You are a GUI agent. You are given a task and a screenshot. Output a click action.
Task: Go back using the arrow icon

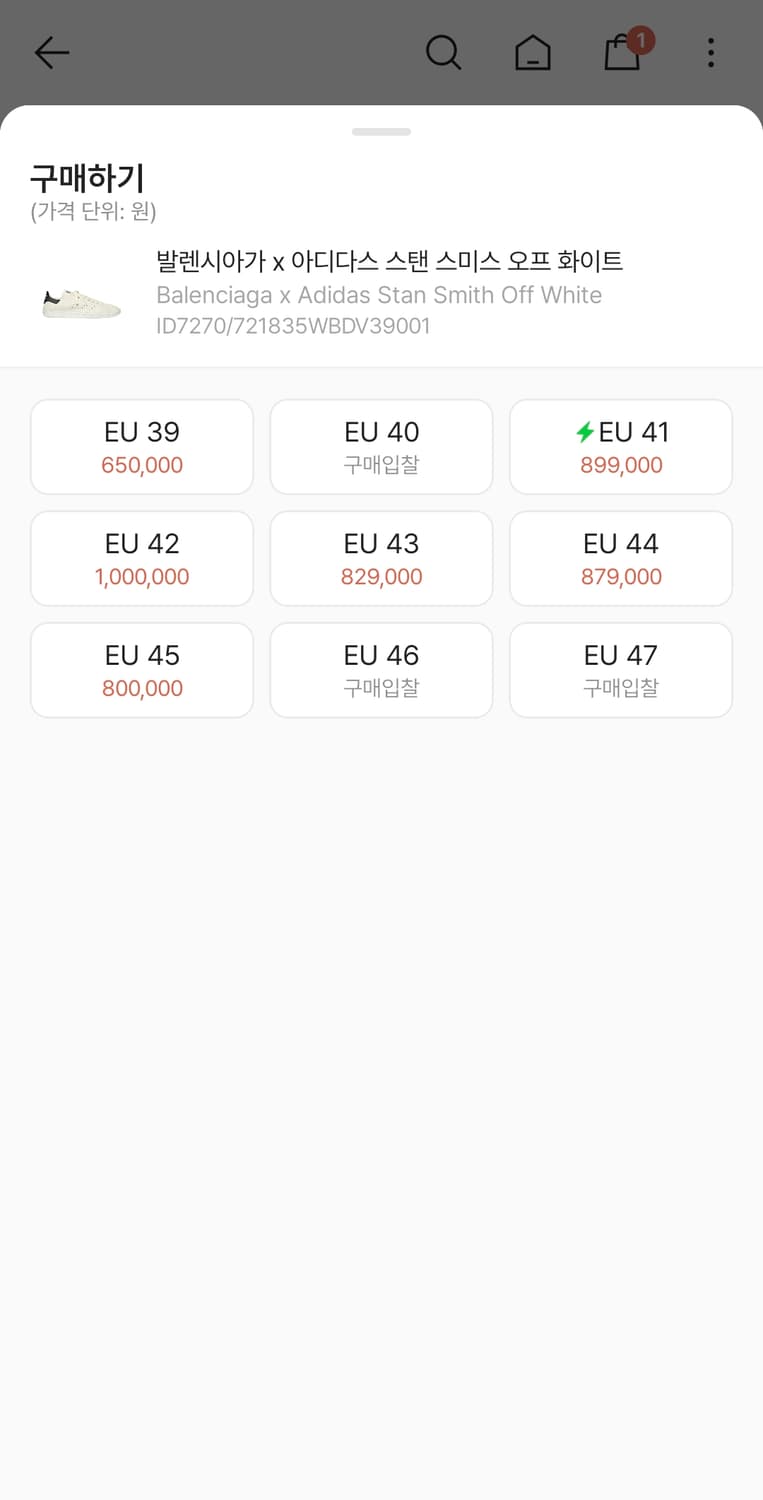click(51, 52)
